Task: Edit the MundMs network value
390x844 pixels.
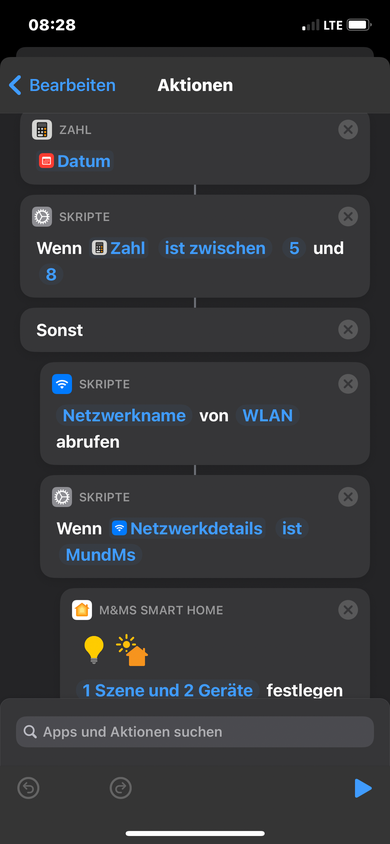Action: coord(101,554)
